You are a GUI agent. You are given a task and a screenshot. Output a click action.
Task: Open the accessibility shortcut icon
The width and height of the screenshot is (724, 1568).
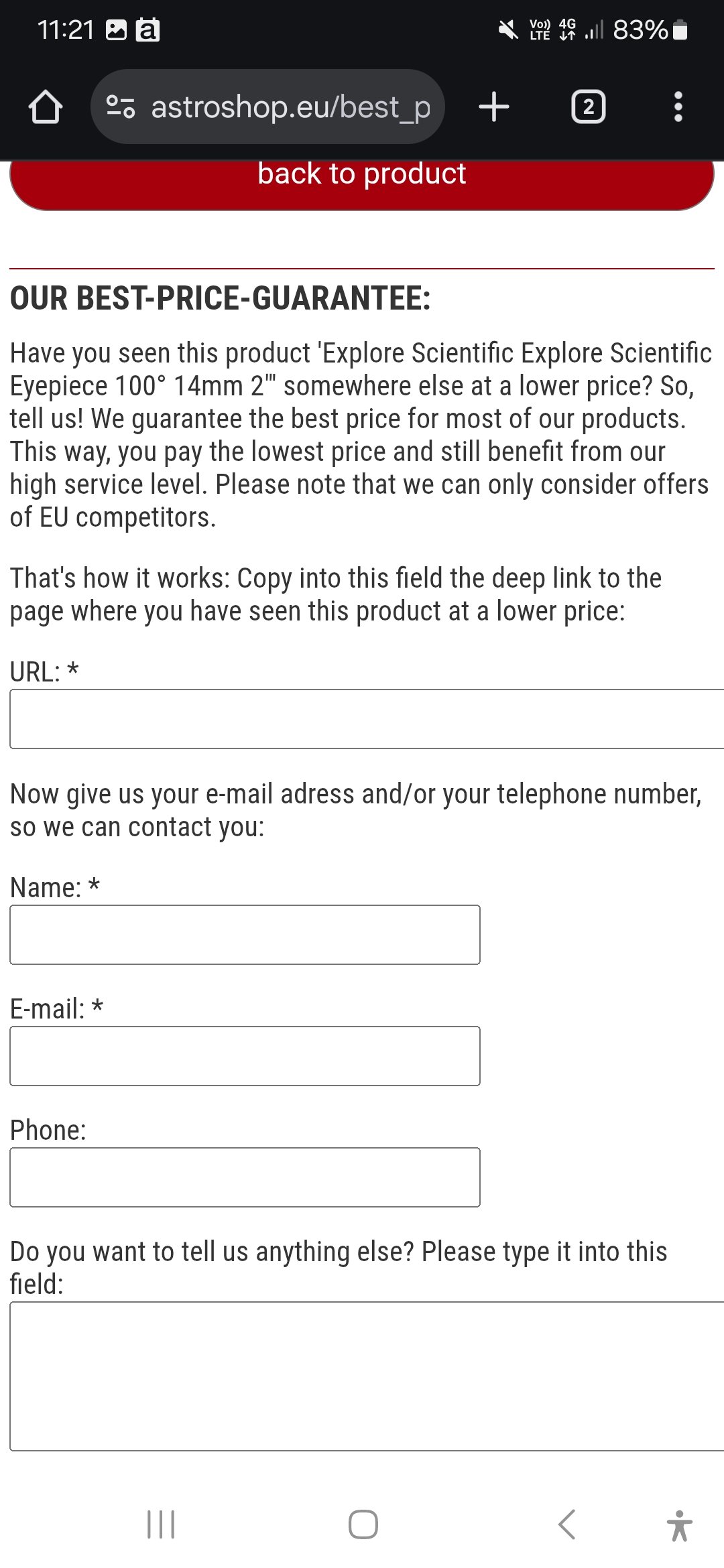click(x=679, y=1526)
